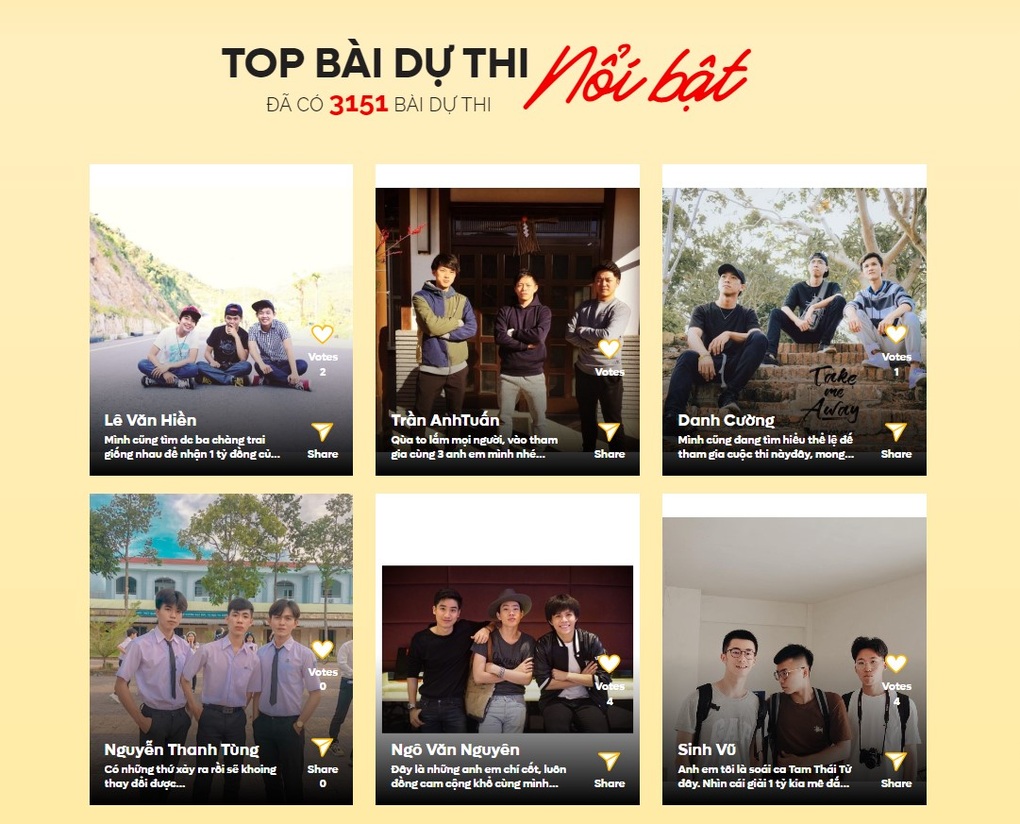Vote for Ngô Văn Nguyên's entry

tap(609, 664)
